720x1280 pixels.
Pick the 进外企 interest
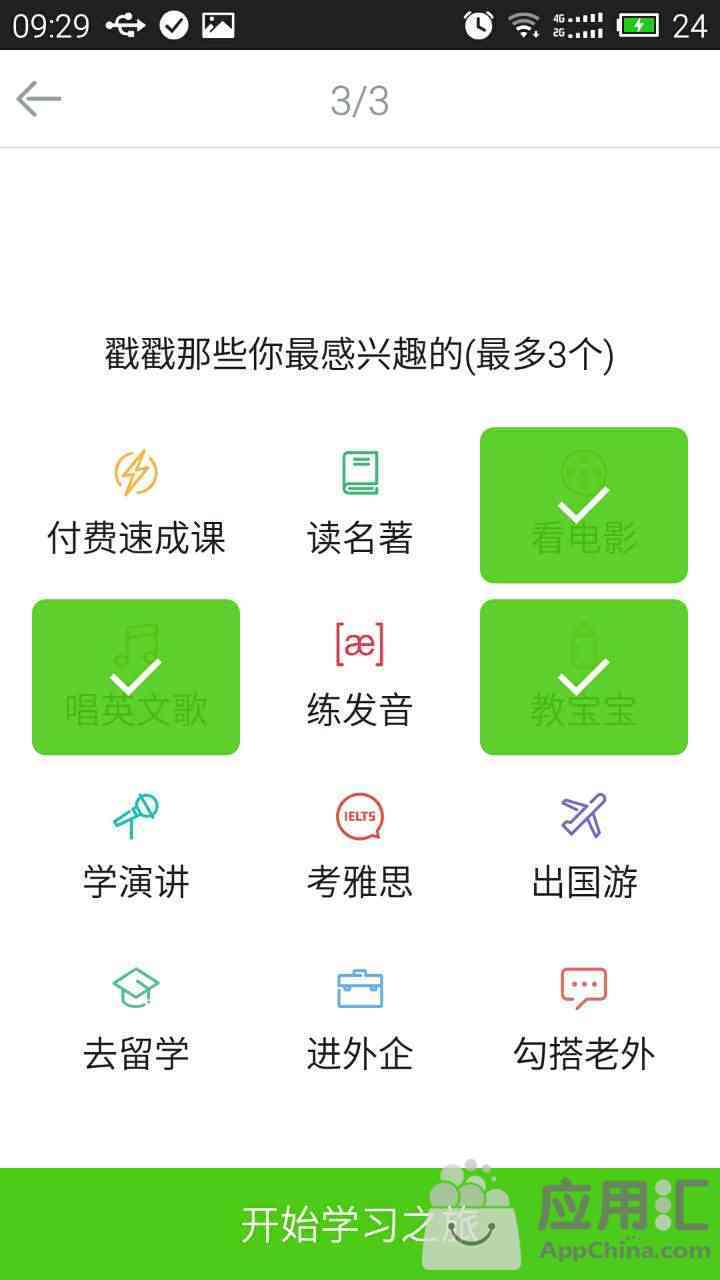pyautogui.click(x=360, y=1021)
